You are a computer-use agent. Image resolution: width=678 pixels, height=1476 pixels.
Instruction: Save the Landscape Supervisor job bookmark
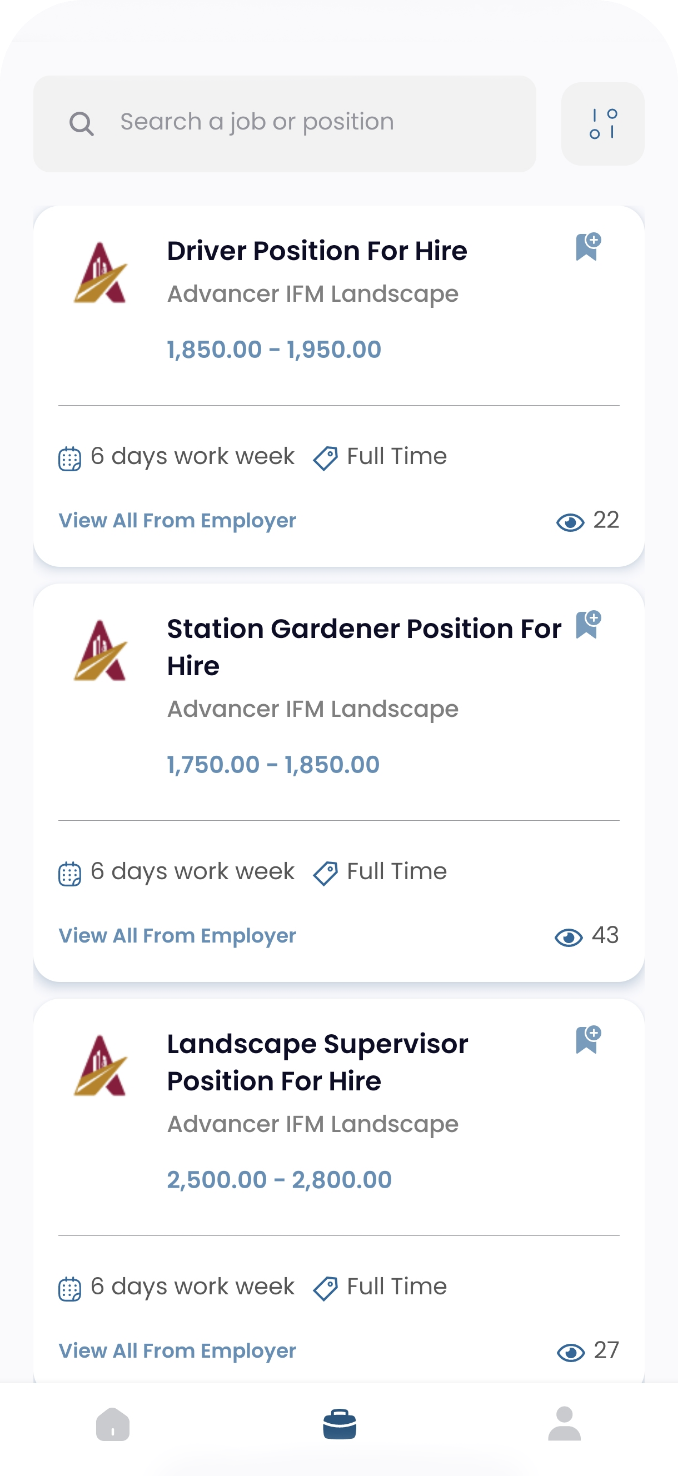(588, 1040)
